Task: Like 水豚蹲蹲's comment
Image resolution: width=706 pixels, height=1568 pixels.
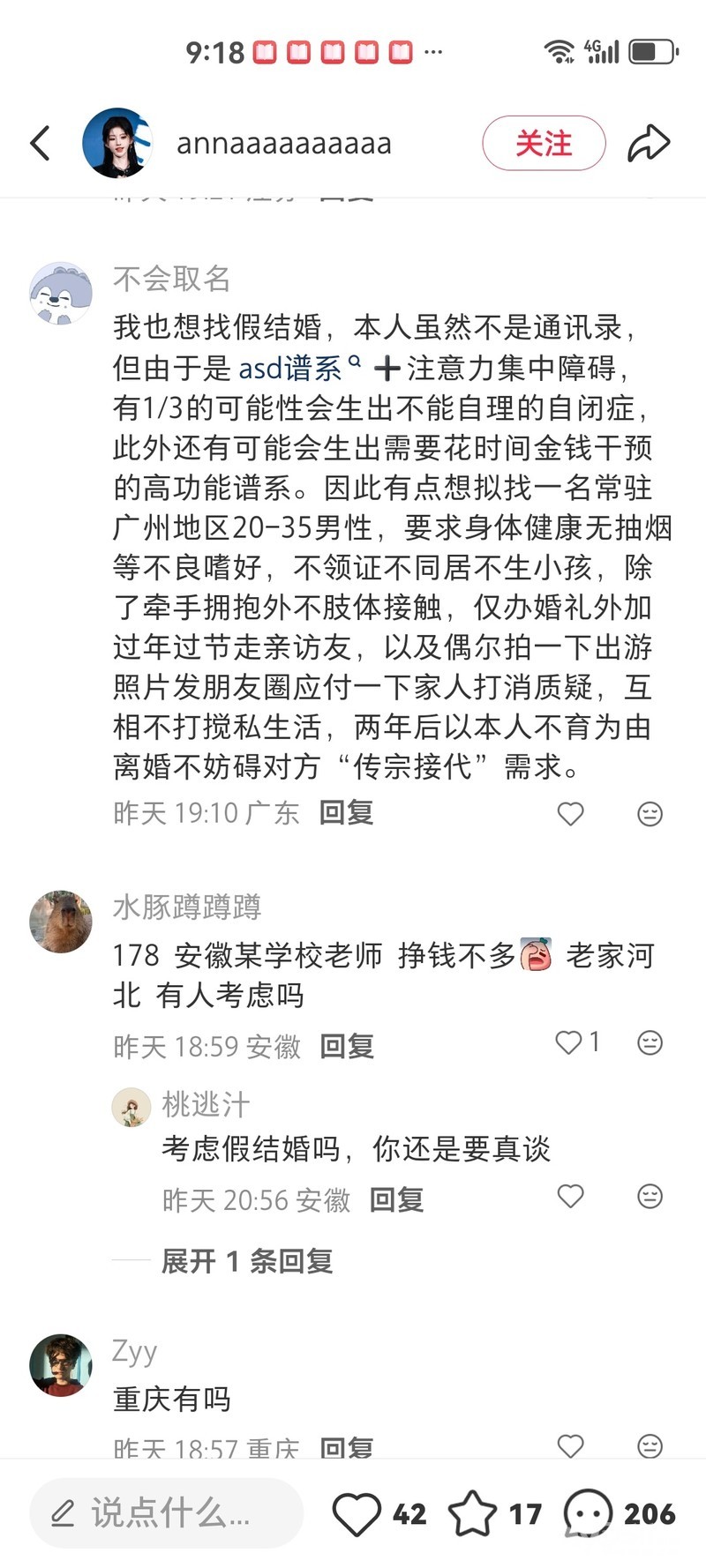Action: [571, 1043]
